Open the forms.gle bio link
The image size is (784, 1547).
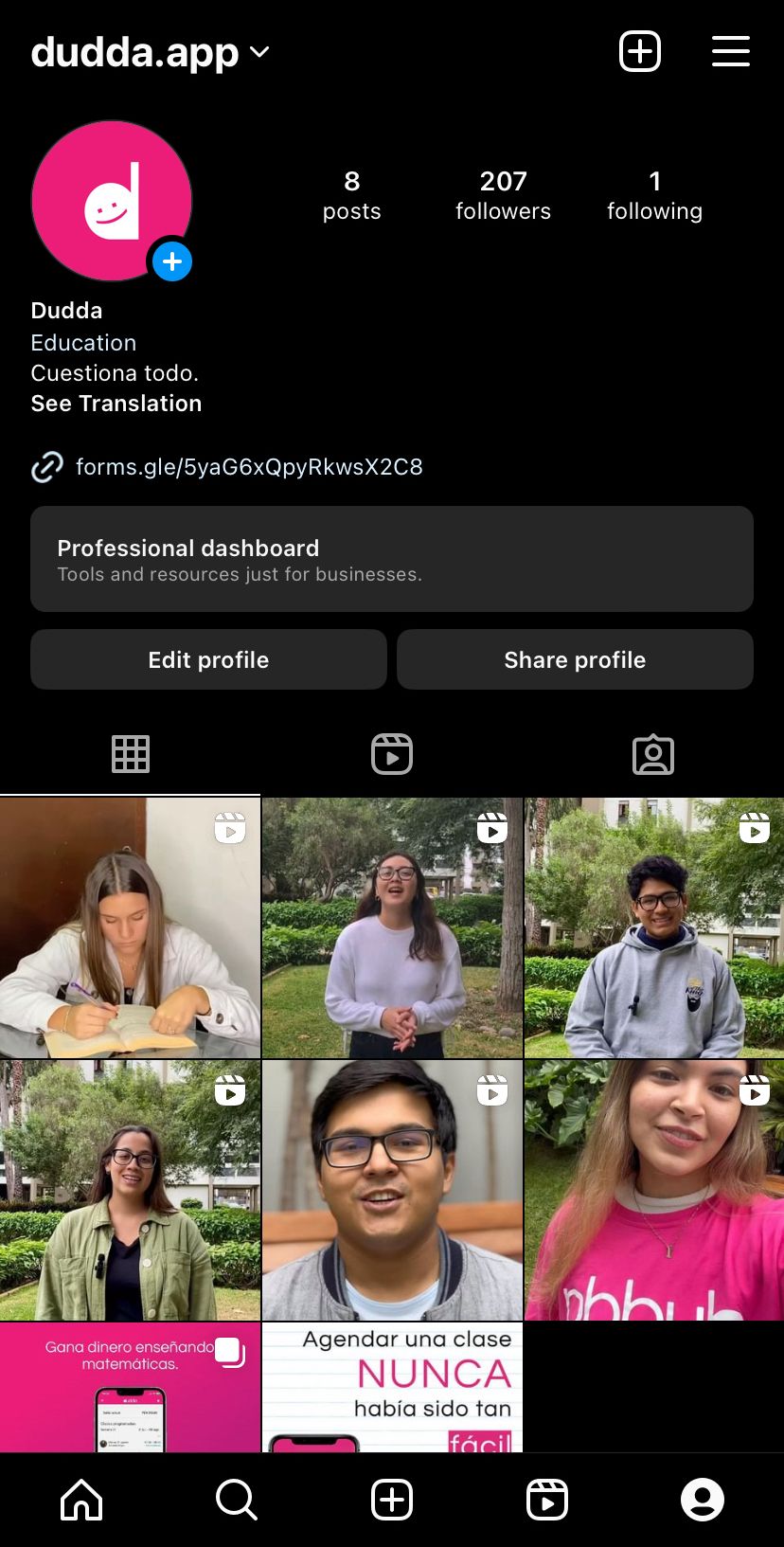tap(248, 467)
